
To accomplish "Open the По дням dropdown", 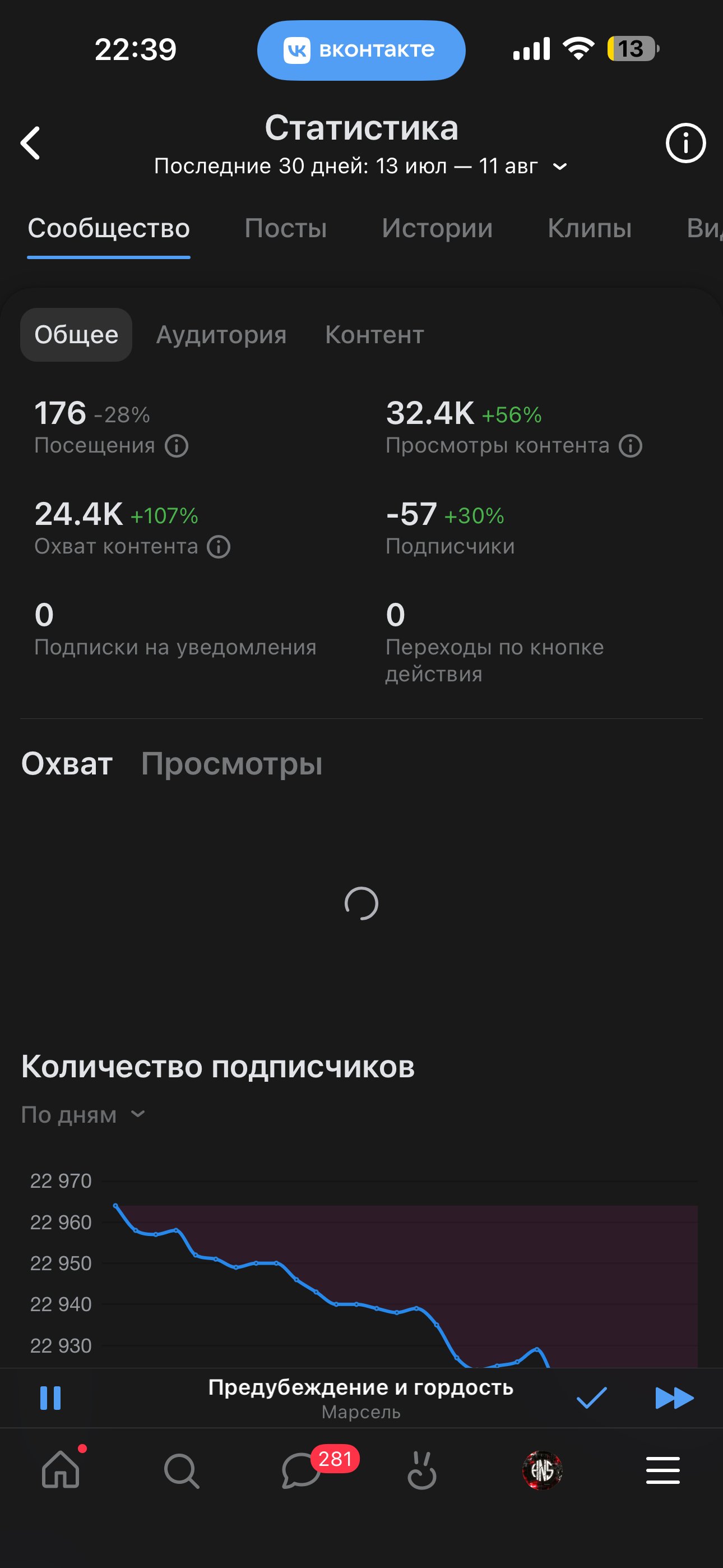I will tap(84, 1114).
